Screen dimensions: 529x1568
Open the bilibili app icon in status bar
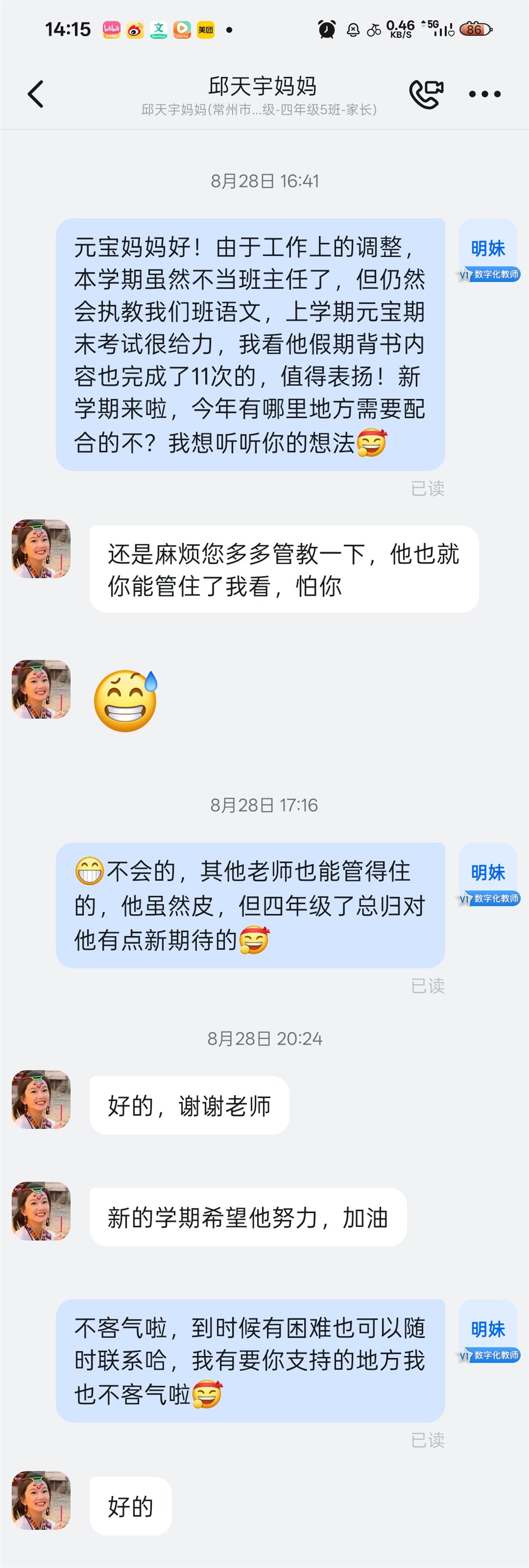tap(112, 28)
